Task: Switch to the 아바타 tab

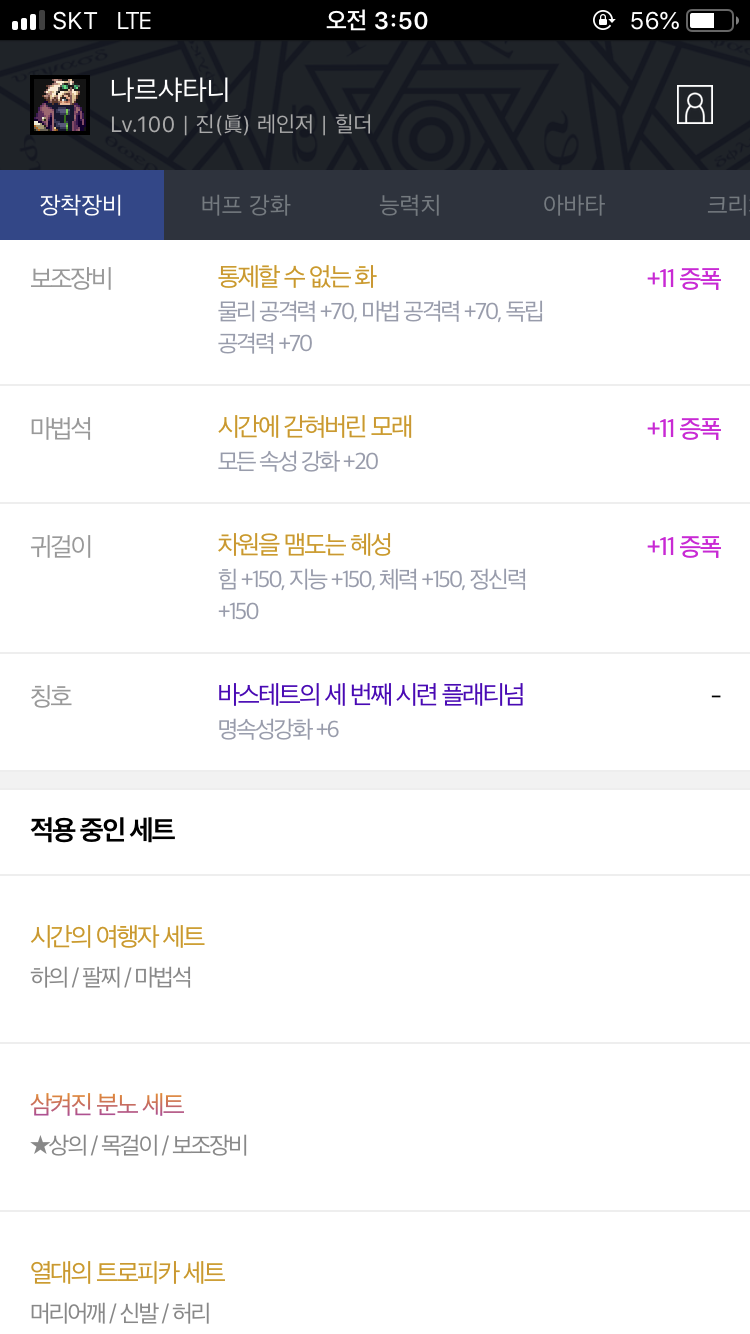Action: pos(573,205)
